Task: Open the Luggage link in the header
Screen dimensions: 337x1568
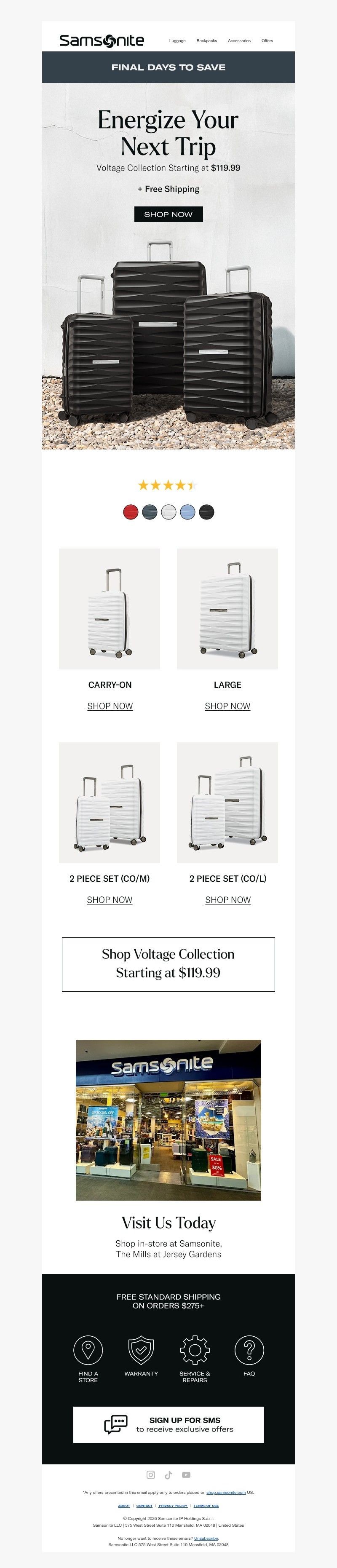Action: coord(177,41)
